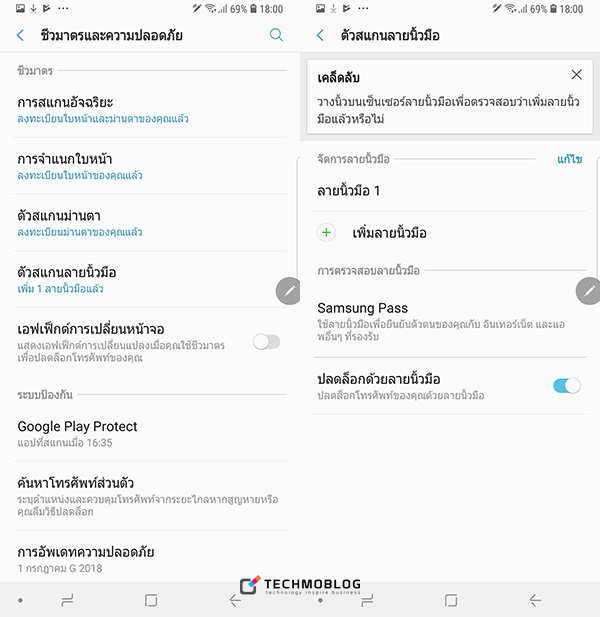Toggle เอฟเฟ็กต์การเปลี่ยนหน้าจอ switch
The image size is (600, 617).
pyautogui.click(x=266, y=341)
